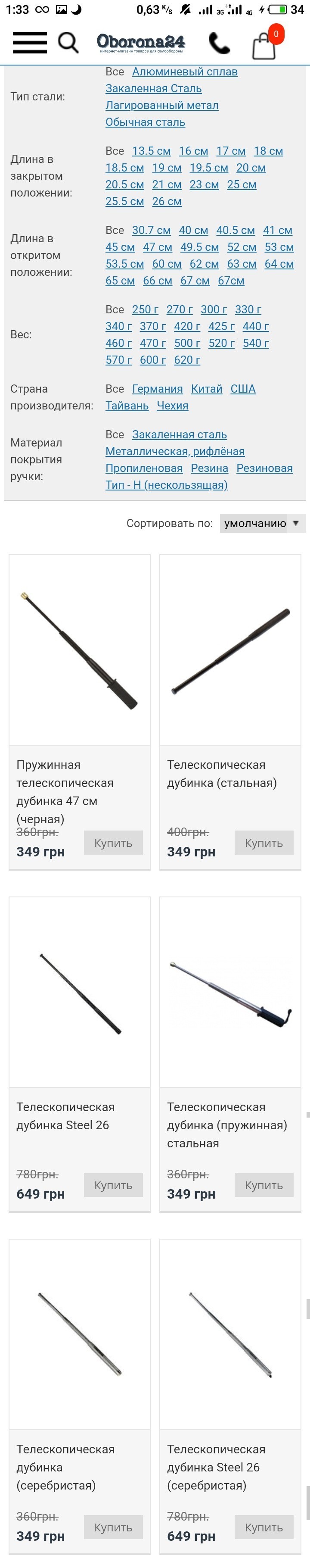Viewport: 310px width, 1568px height.
Task: Choose handle material Резина
Action: pos(209,468)
